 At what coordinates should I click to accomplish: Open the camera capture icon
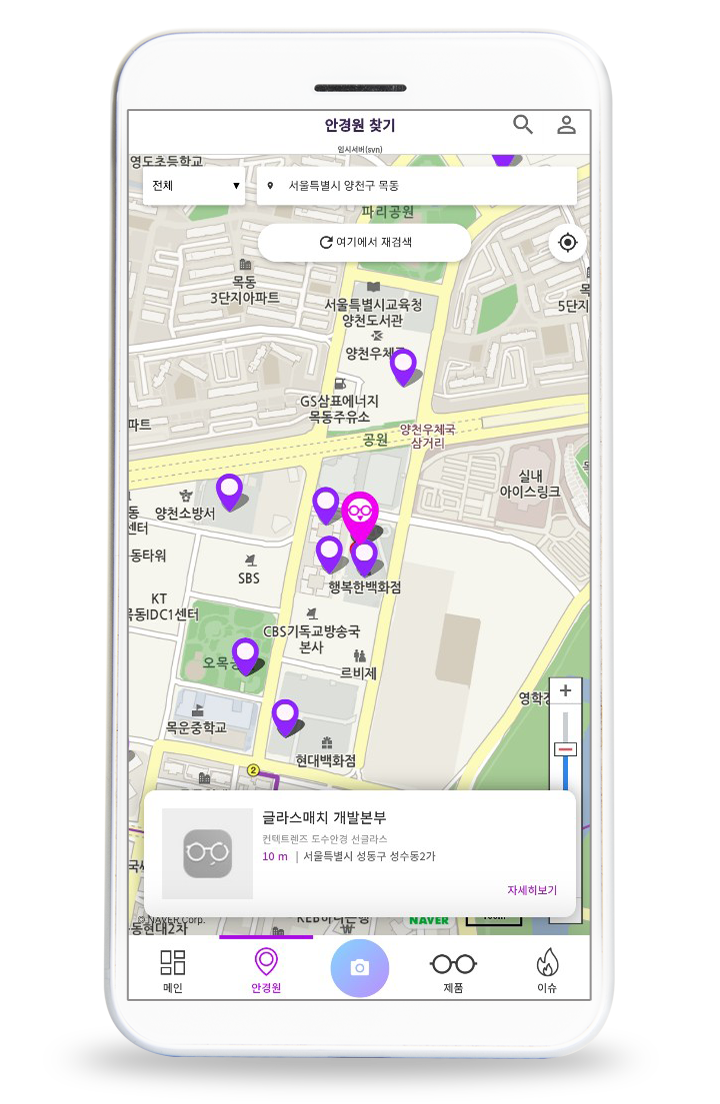[x=361, y=966]
